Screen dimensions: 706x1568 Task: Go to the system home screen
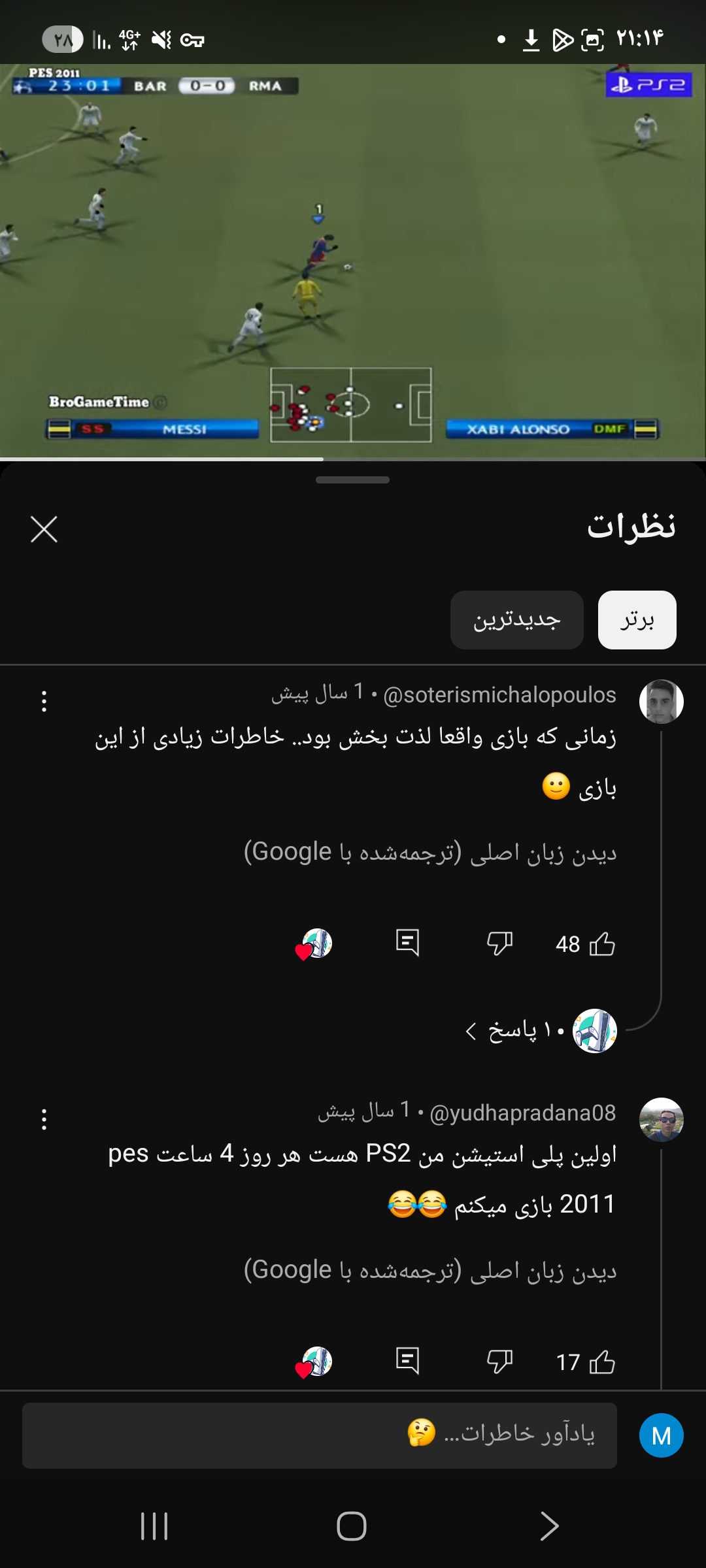click(352, 1526)
